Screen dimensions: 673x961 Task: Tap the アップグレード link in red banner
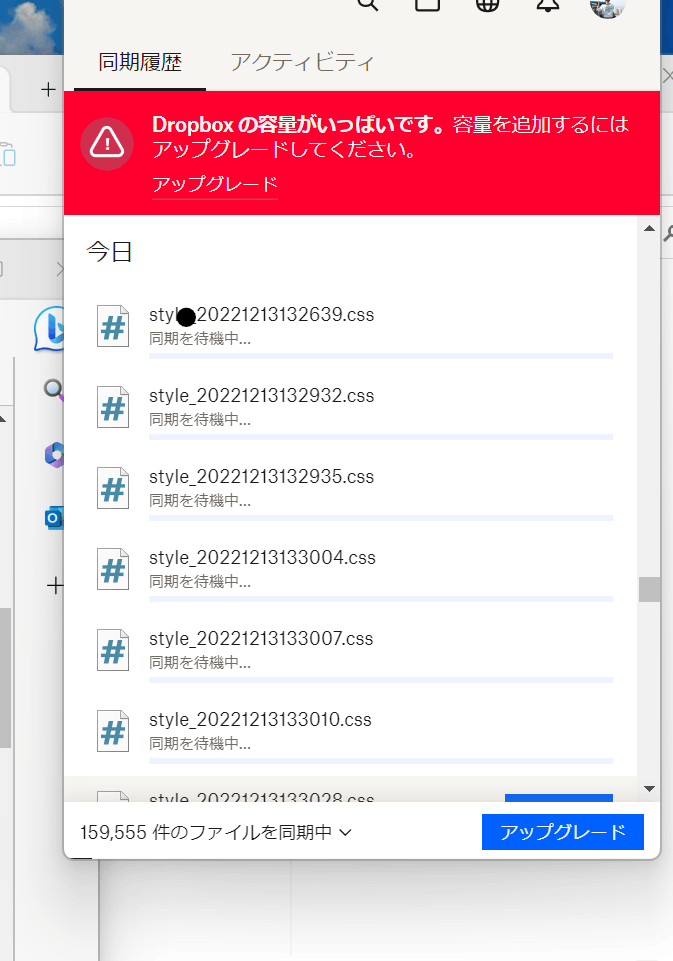[x=215, y=184]
